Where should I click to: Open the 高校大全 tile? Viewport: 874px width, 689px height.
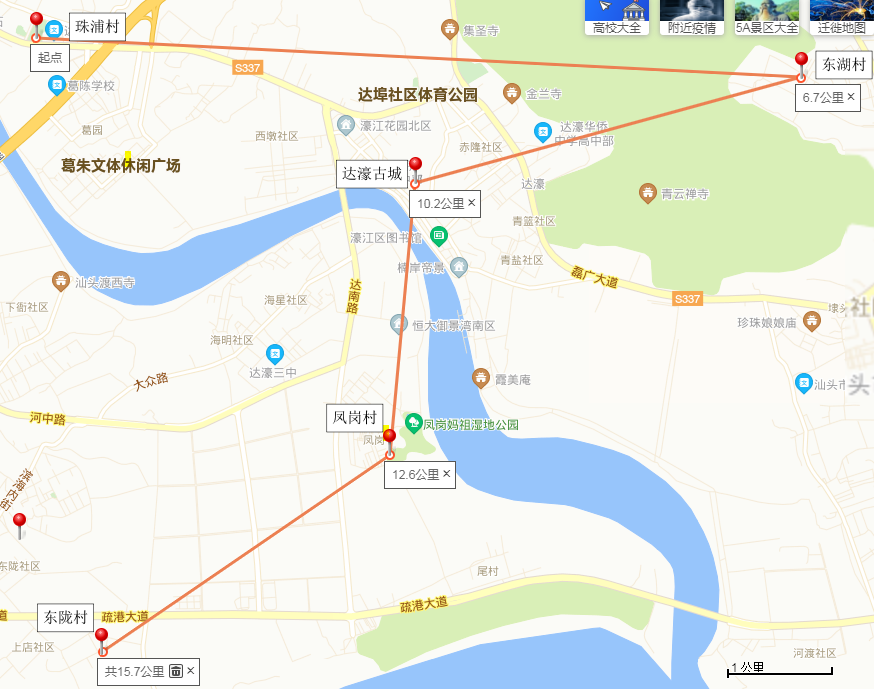[617, 17]
